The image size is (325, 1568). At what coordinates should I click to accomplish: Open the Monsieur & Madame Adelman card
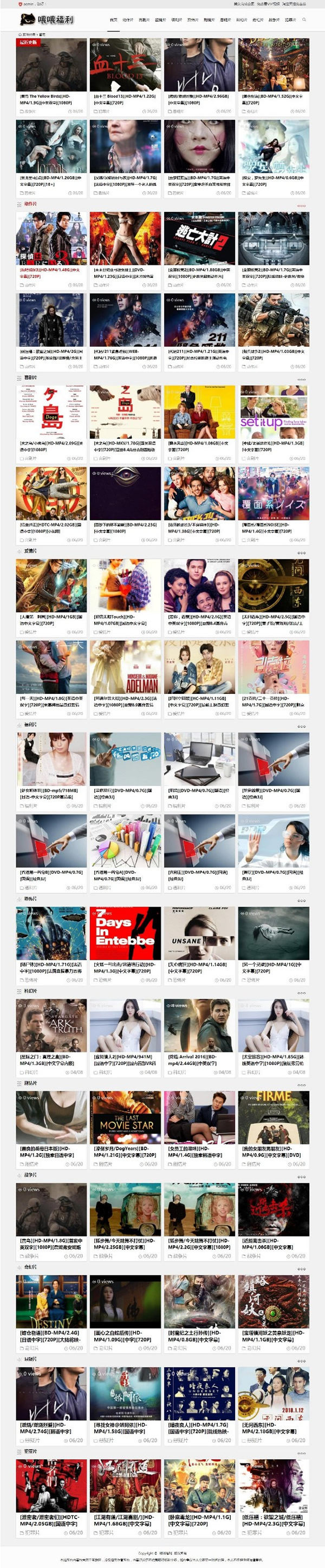[125, 667]
